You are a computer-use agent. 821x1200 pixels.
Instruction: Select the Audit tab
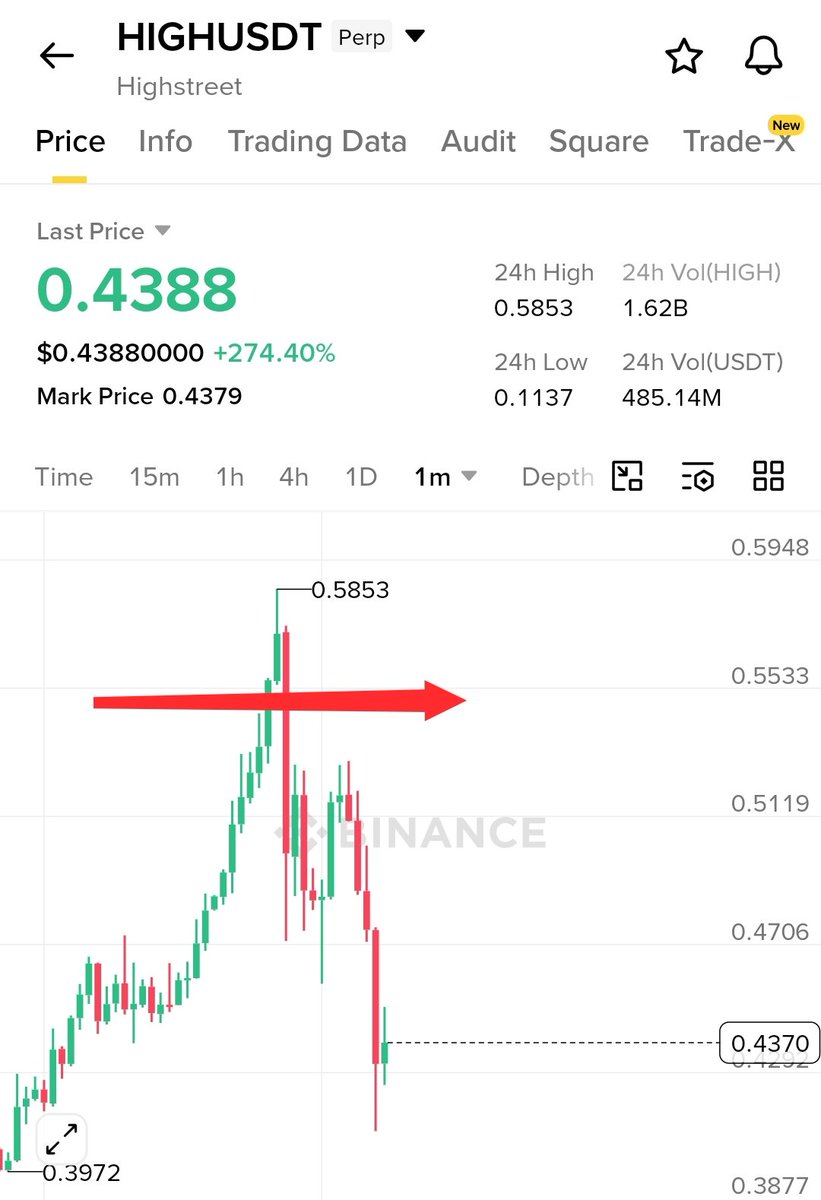coord(478,141)
